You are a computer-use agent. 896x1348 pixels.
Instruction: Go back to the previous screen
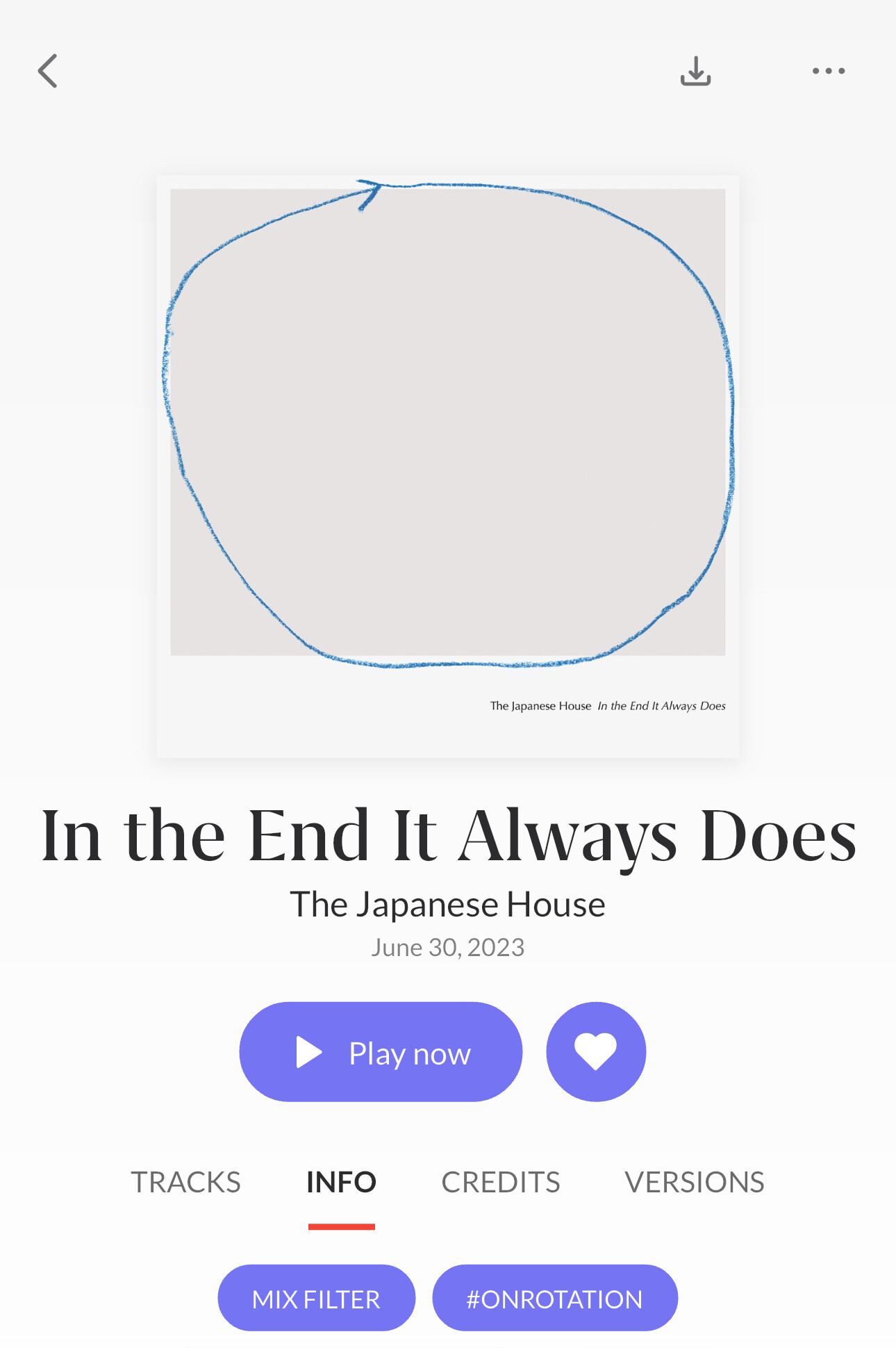pyautogui.click(x=47, y=71)
